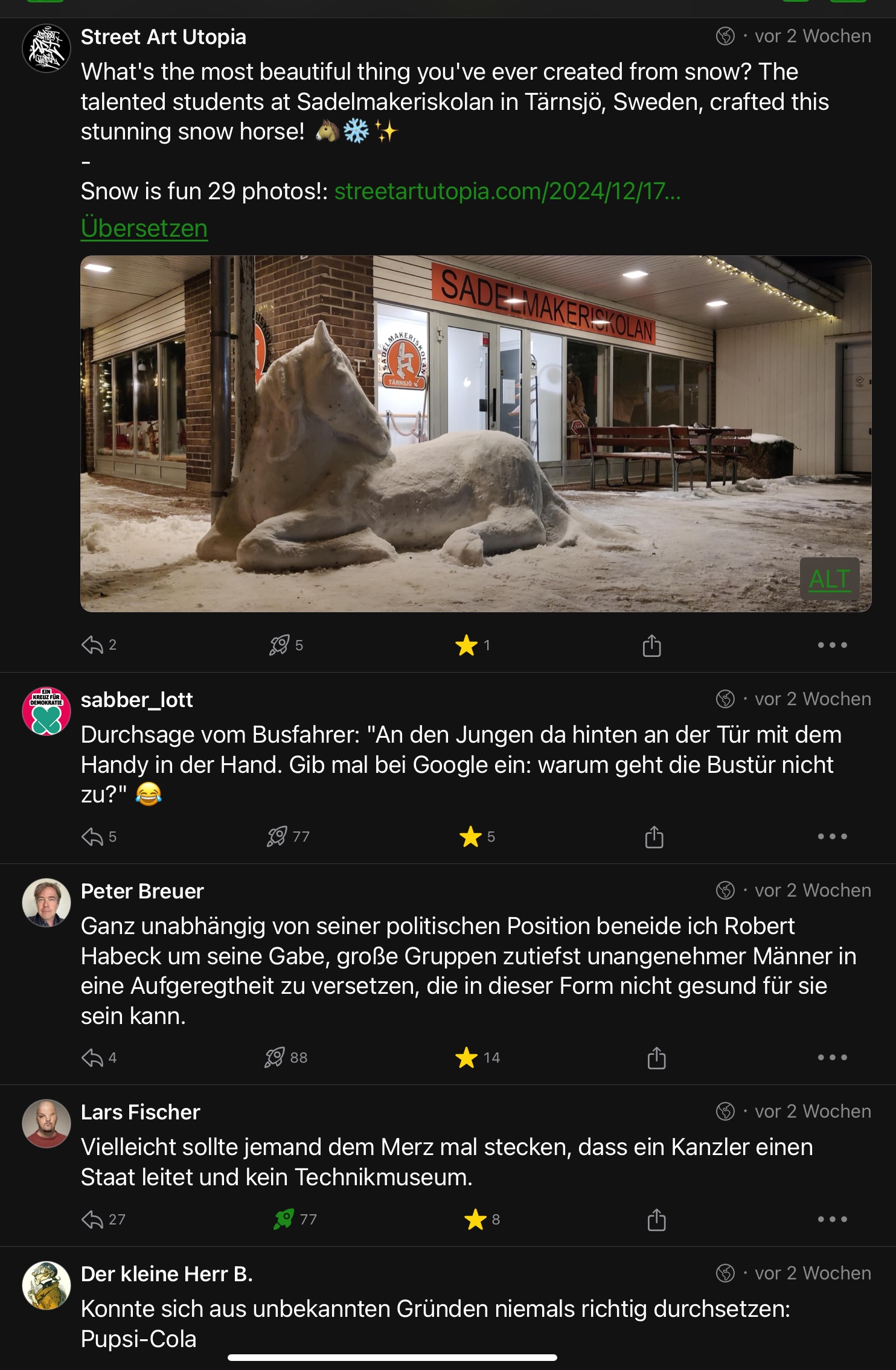Image resolution: width=896 pixels, height=1370 pixels.
Task: Share Street Art Utopia's post
Action: pos(651,645)
